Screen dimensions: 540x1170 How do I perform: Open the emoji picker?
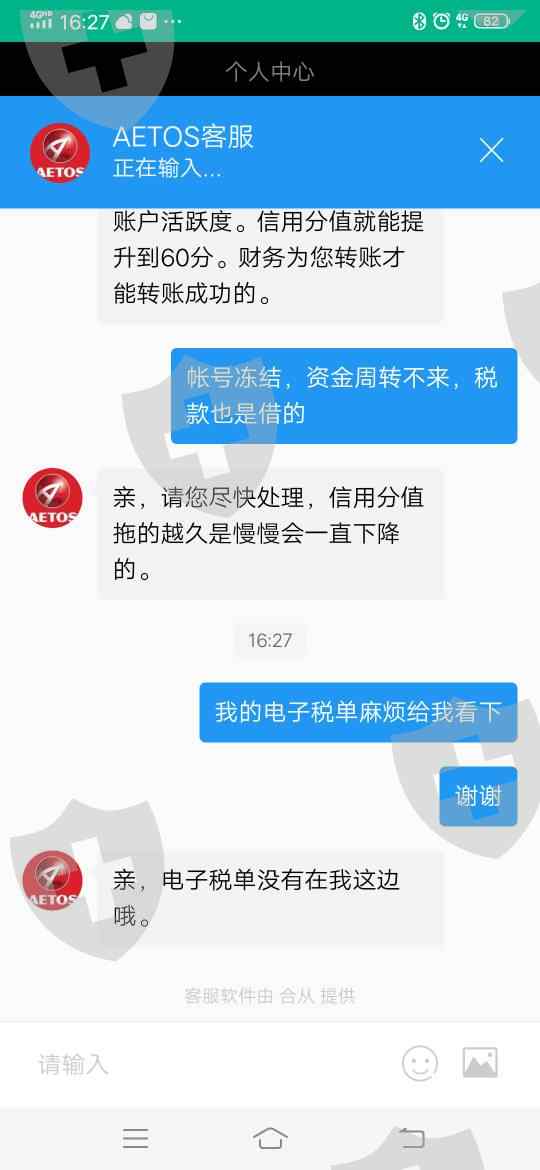(x=420, y=1063)
